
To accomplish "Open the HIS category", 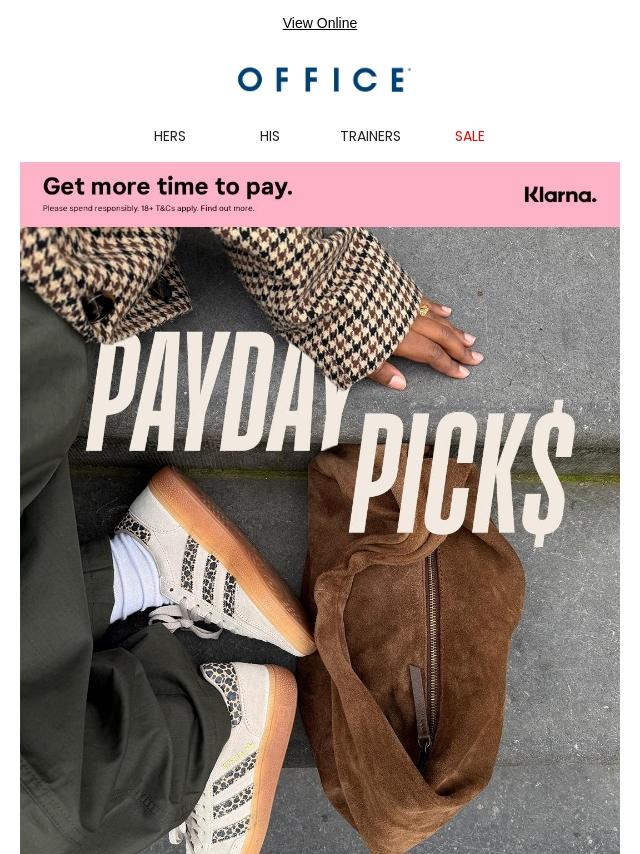I will click(270, 136).
